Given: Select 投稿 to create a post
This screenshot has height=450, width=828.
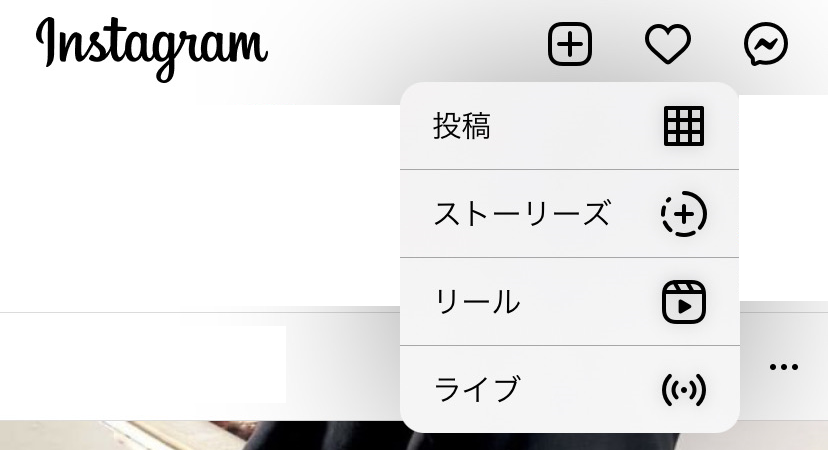Looking at the screenshot, I should pyautogui.click(x=568, y=127).
